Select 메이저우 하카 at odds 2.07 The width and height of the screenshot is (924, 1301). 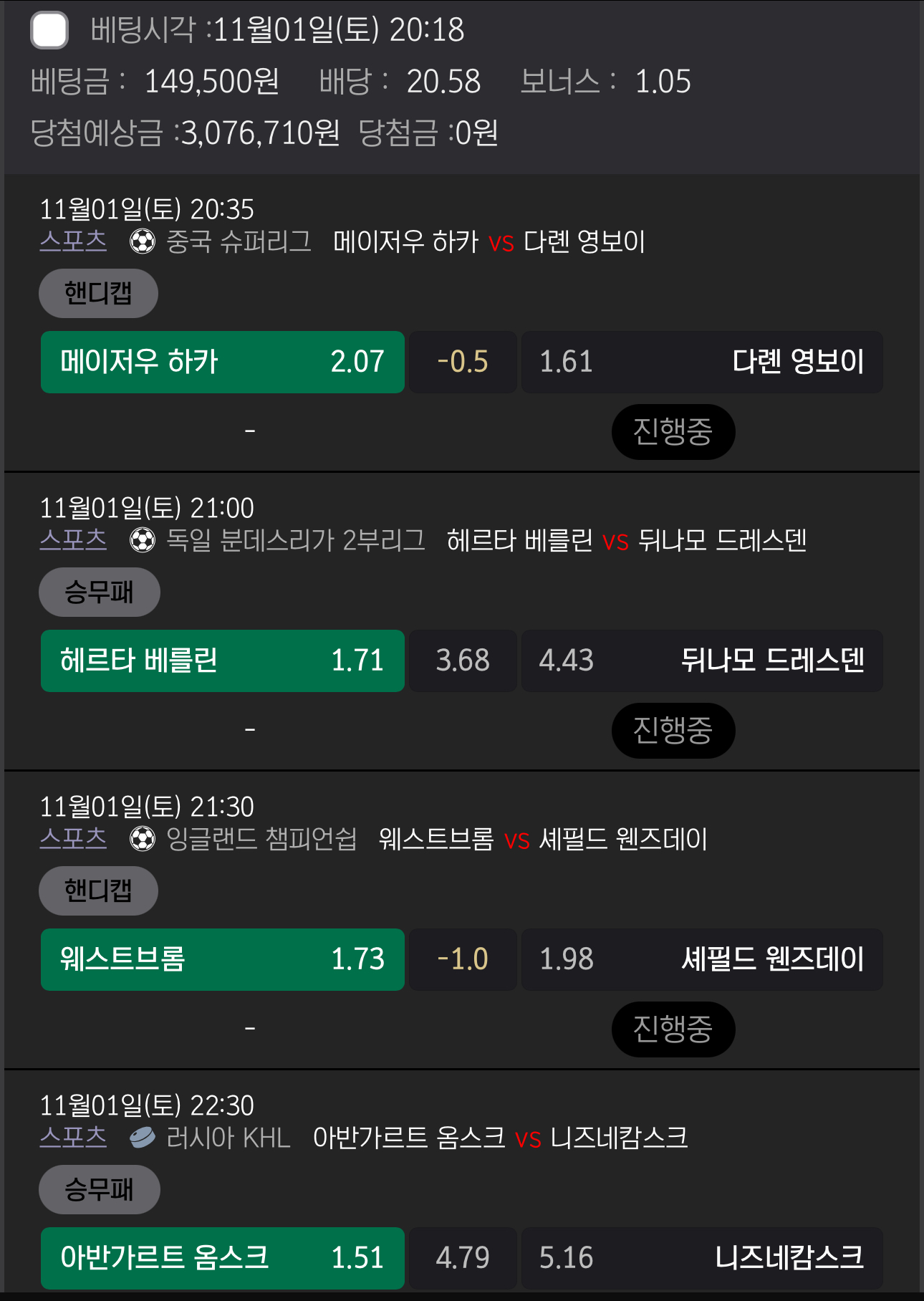[x=223, y=362]
